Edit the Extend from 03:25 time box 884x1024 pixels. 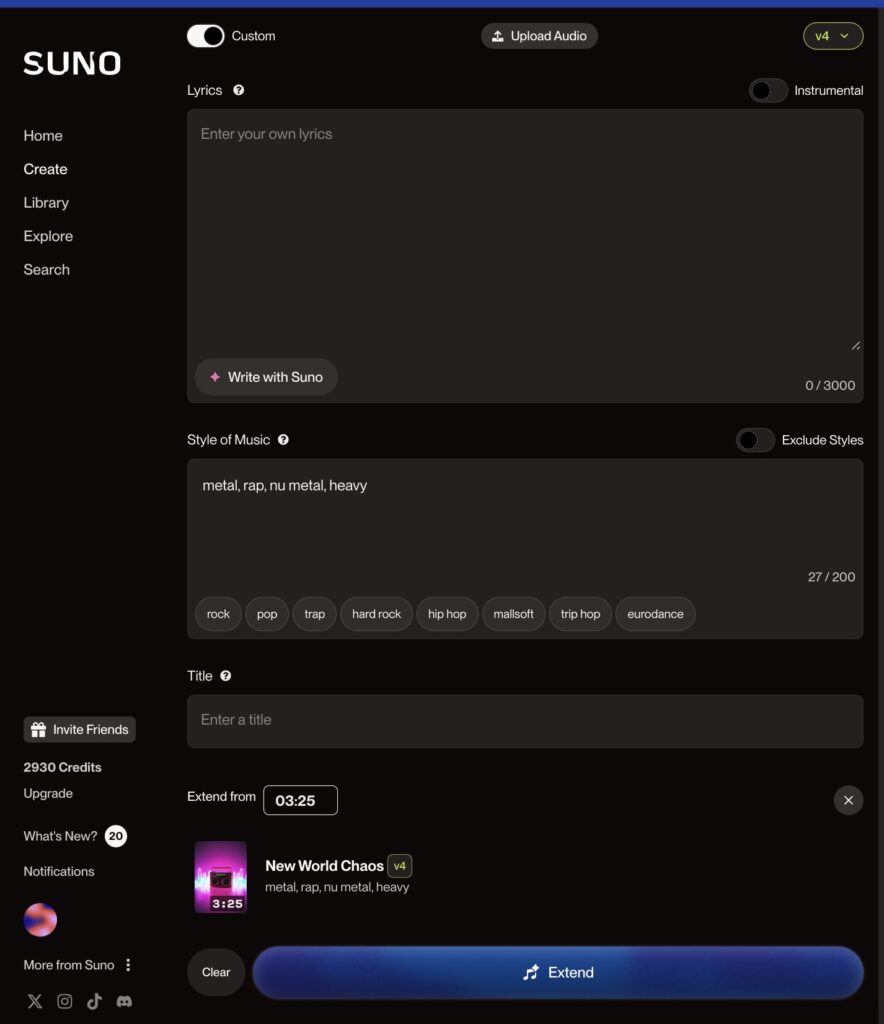[x=300, y=800]
